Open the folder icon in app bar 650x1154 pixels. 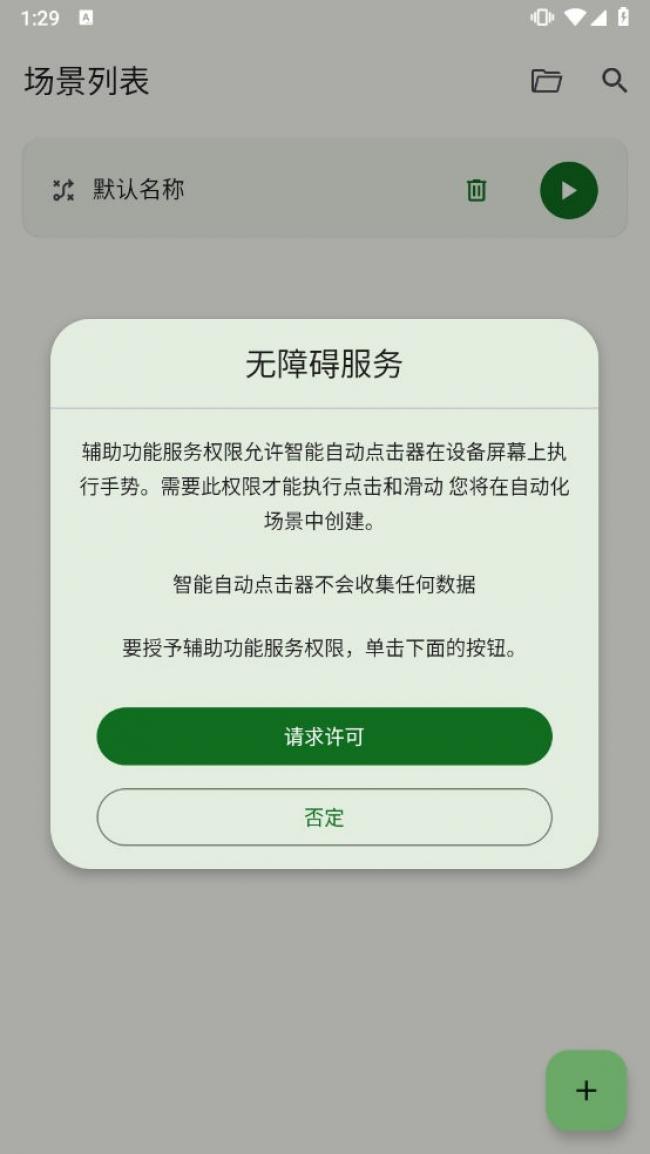546,81
